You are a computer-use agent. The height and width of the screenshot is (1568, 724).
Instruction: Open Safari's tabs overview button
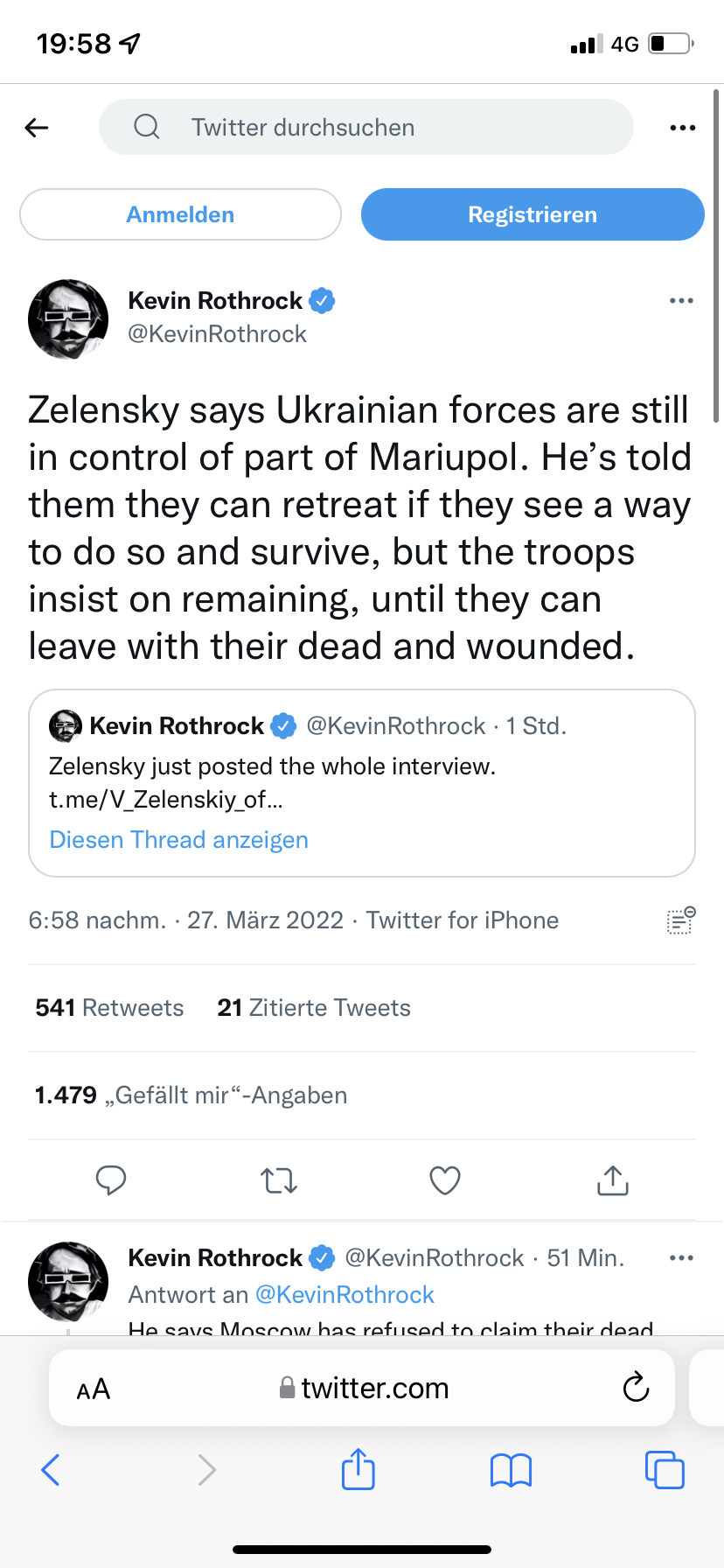(665, 1469)
